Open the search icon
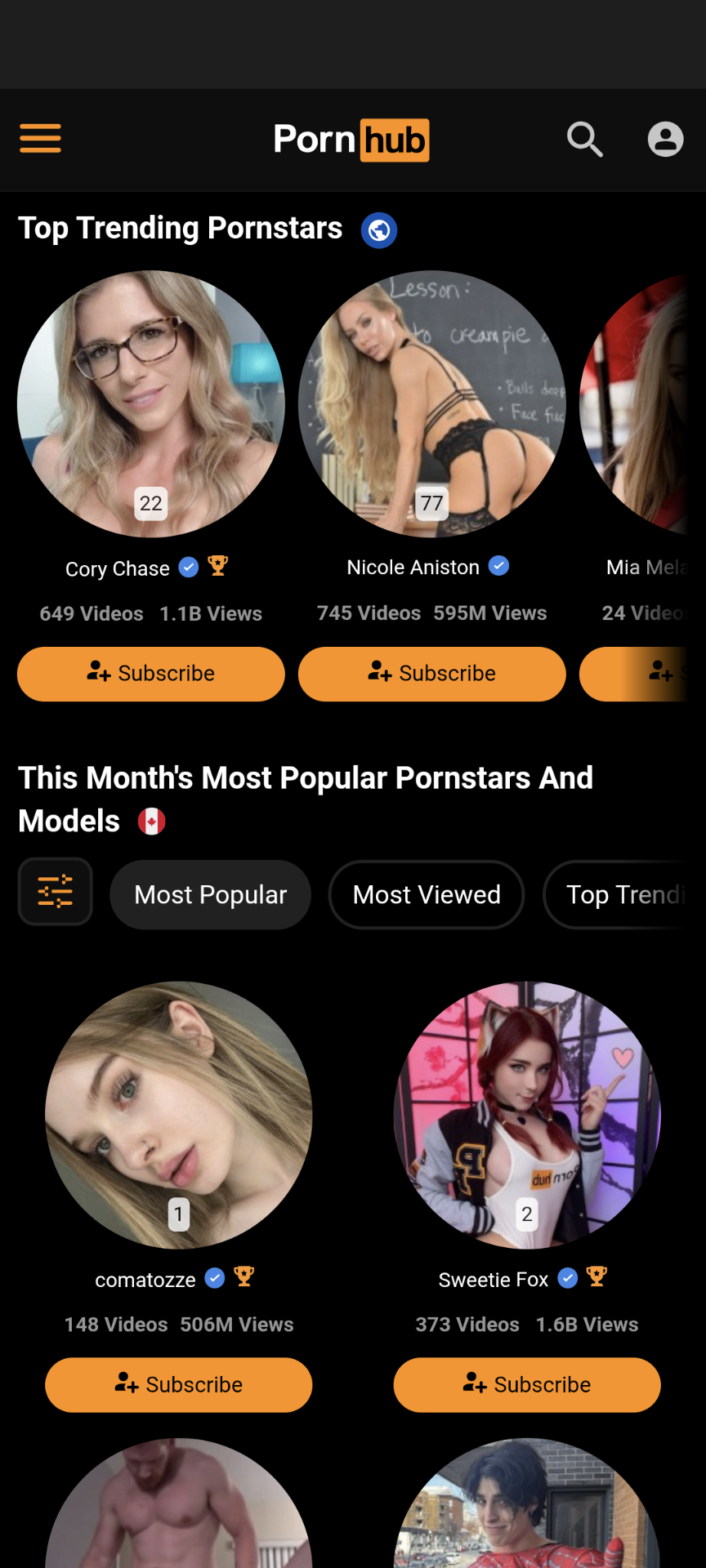This screenshot has height=1568, width=706. pyautogui.click(x=585, y=139)
